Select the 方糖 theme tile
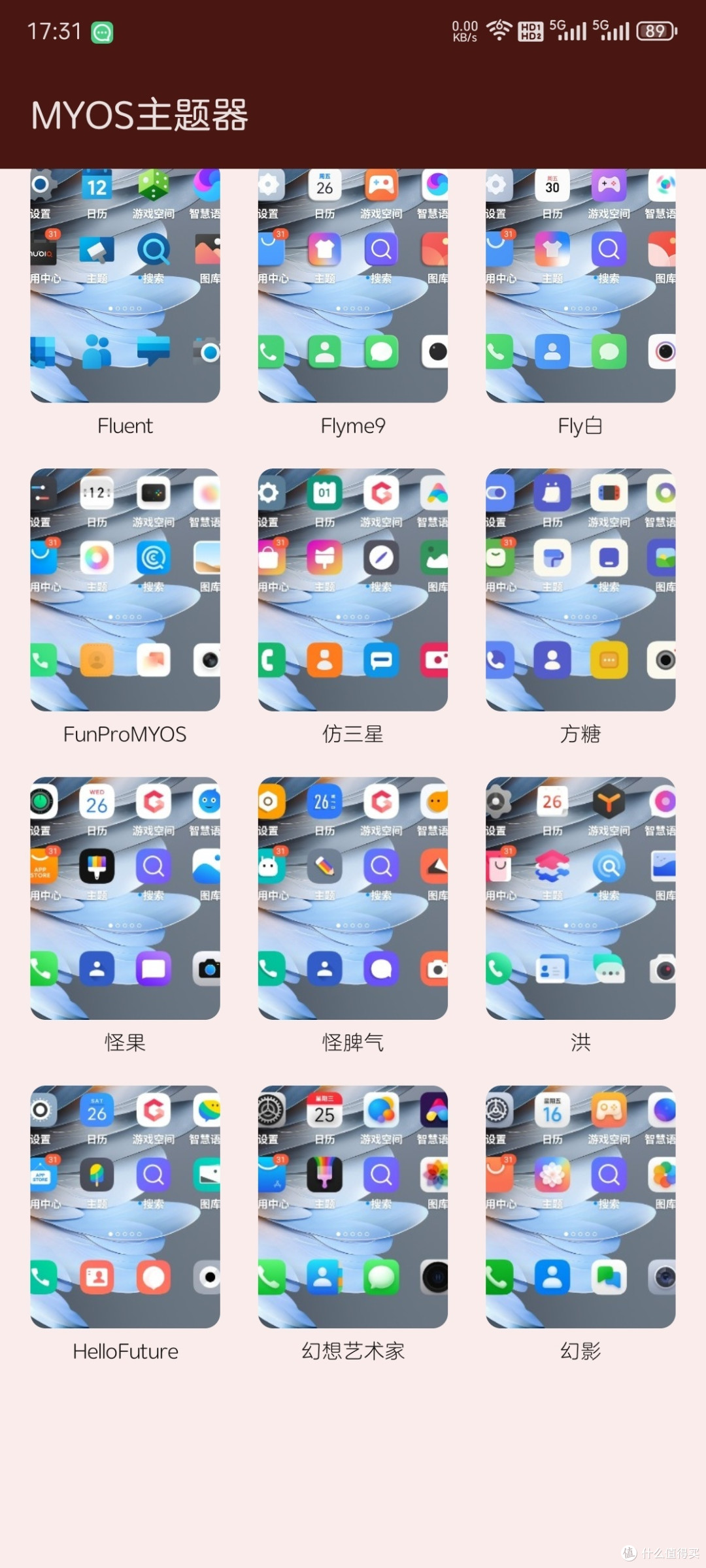The image size is (706, 1568). pos(580,589)
